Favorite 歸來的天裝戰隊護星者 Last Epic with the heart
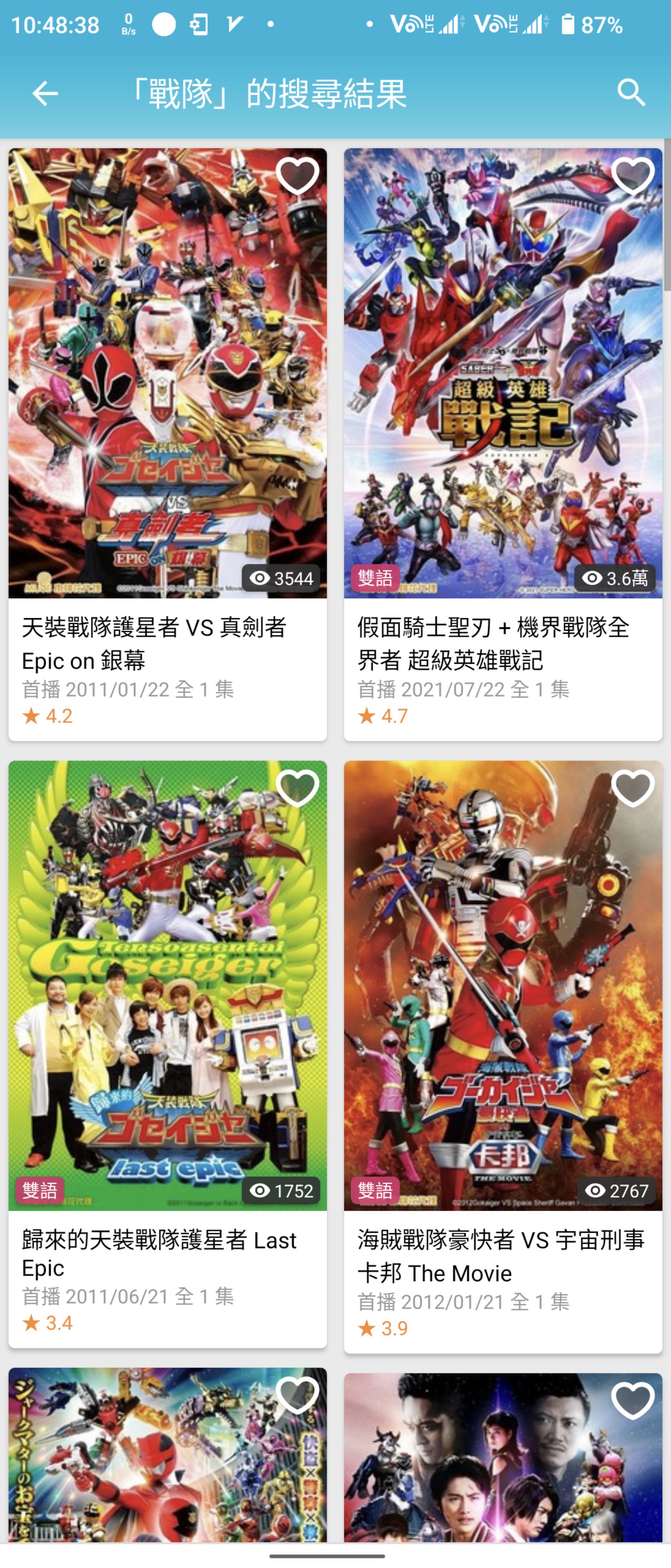The image size is (671, 1568). coord(298,788)
